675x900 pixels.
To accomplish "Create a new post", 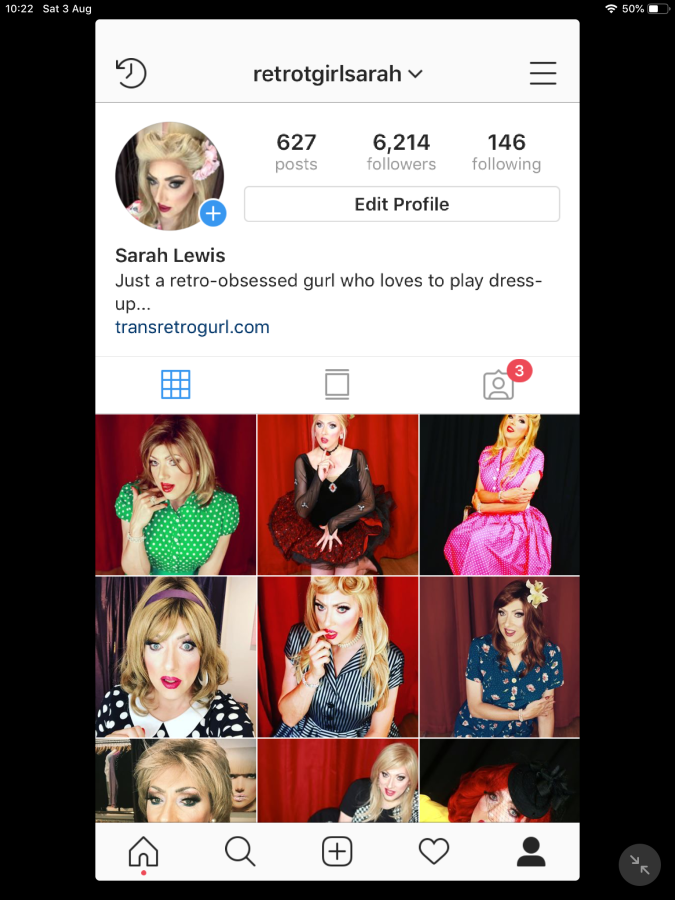I will pyautogui.click(x=337, y=852).
